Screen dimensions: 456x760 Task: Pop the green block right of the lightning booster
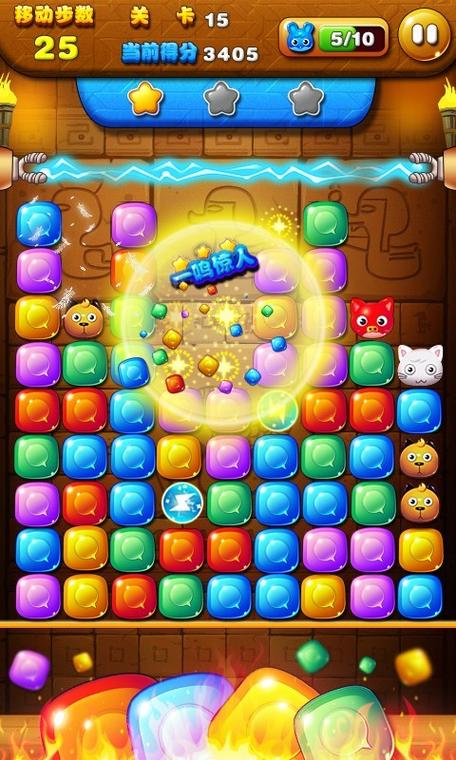[x=229, y=503]
